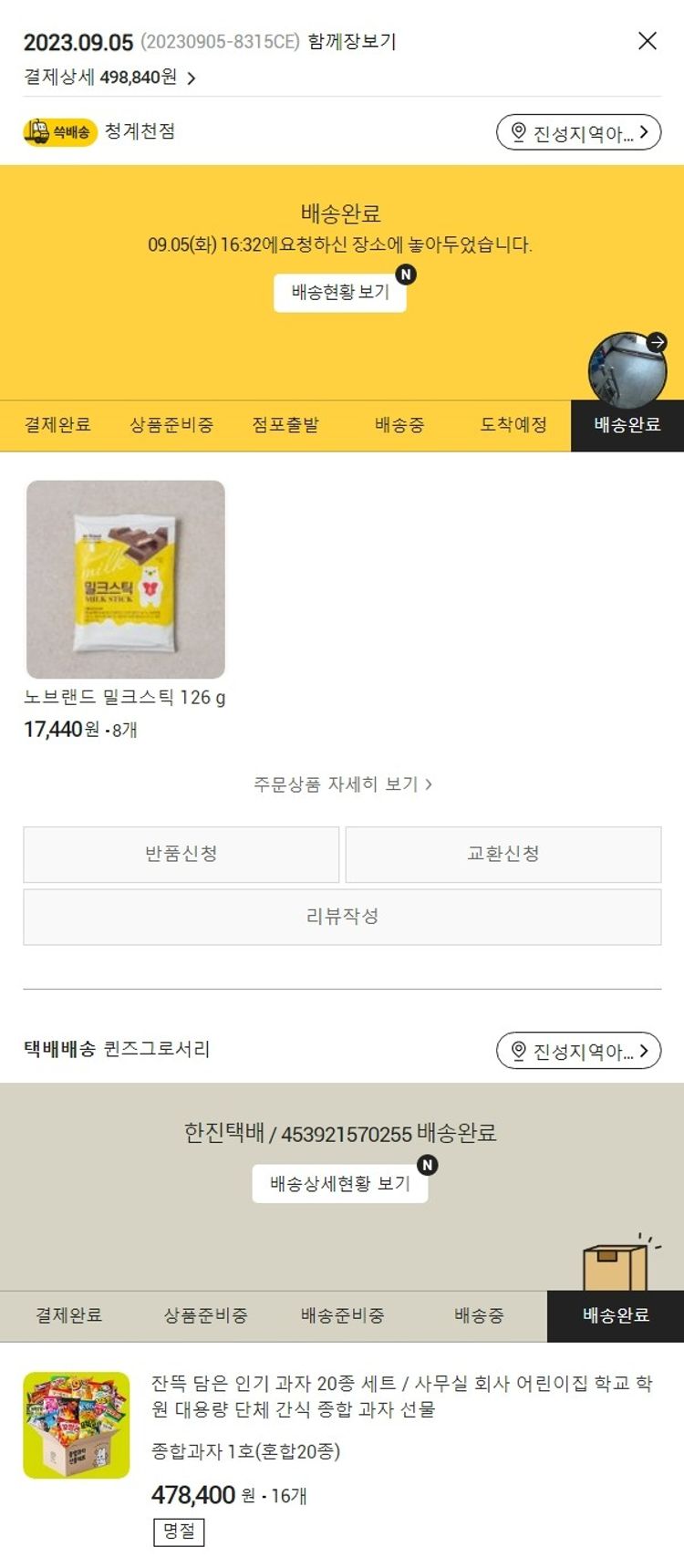Viewport: 684px width, 1568px height.
Task: Tap the address chip beside 퀸즈그로서리
Action: (x=578, y=1051)
